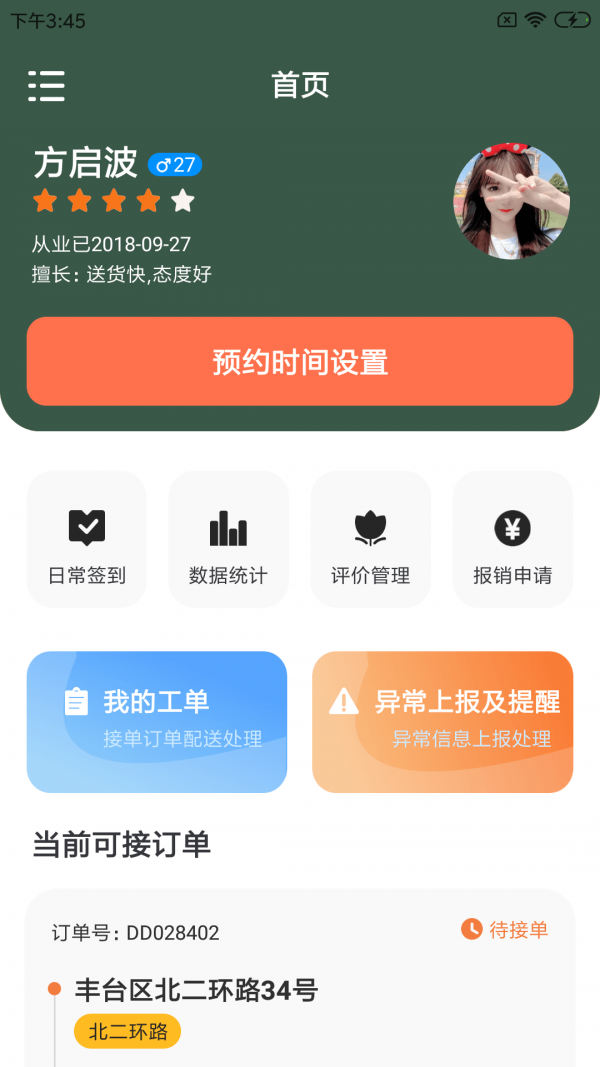Open the drawer menu icon
600x1067 pixels.
[x=46, y=86]
